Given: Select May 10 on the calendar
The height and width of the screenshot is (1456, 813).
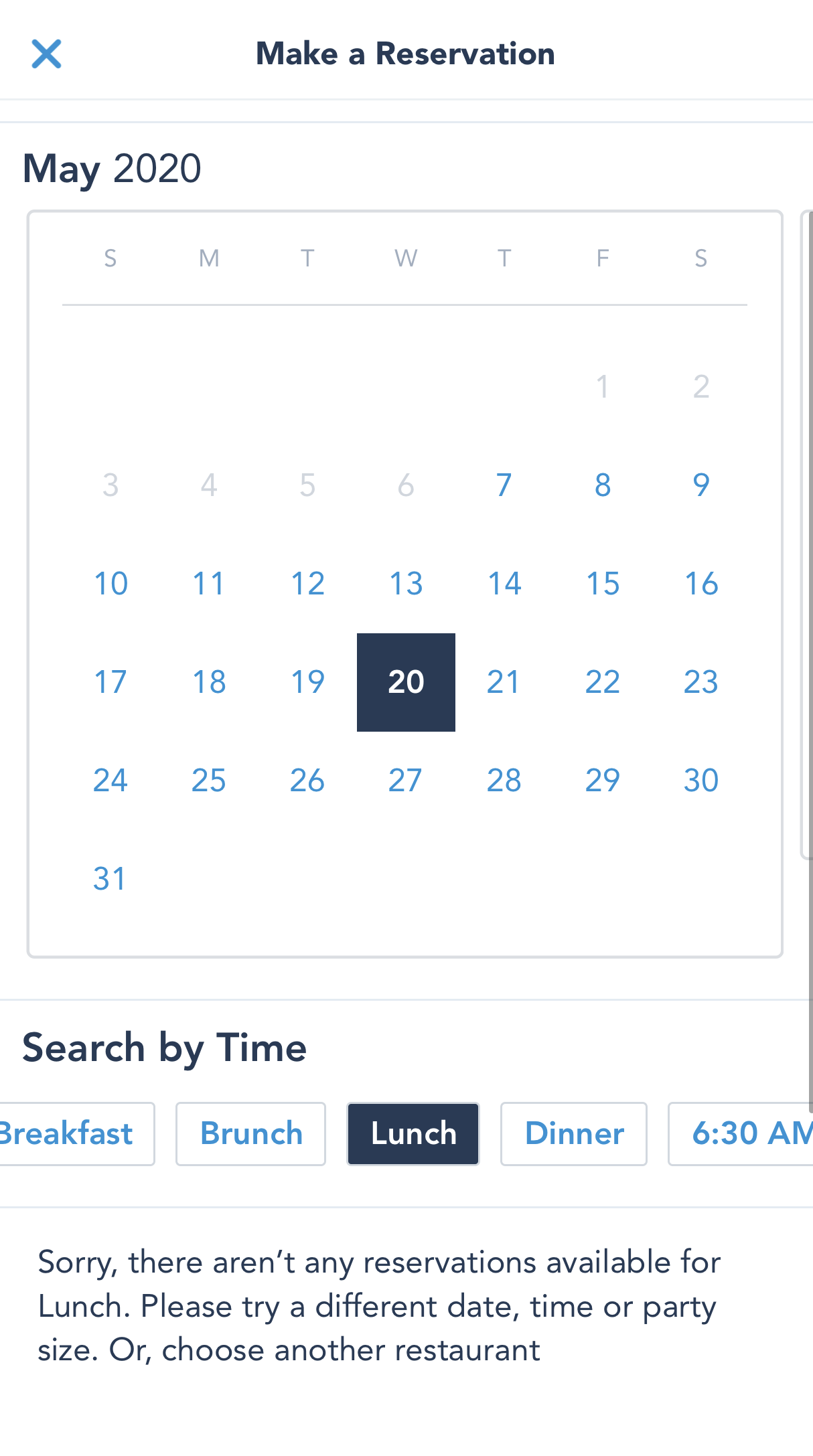Looking at the screenshot, I should (110, 583).
